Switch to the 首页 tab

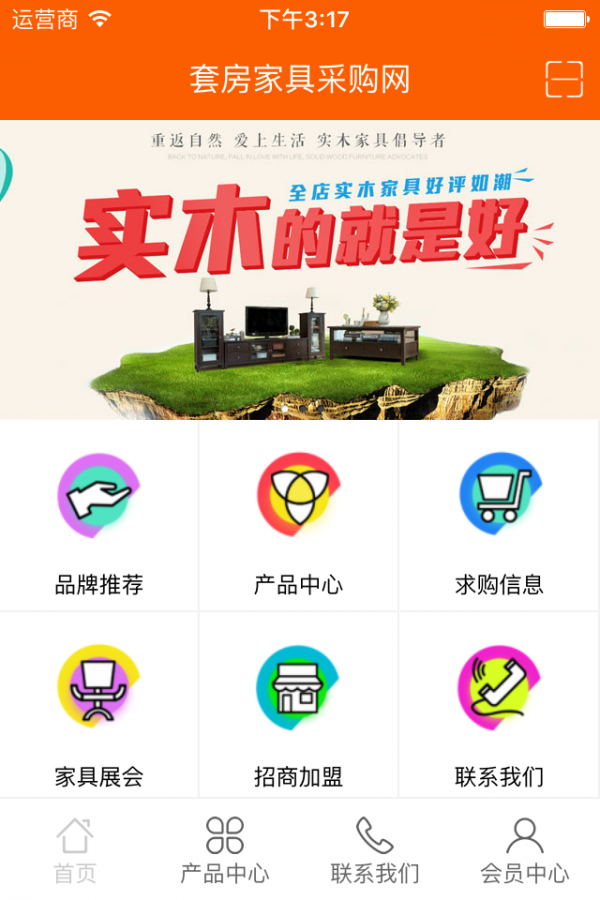[75, 850]
